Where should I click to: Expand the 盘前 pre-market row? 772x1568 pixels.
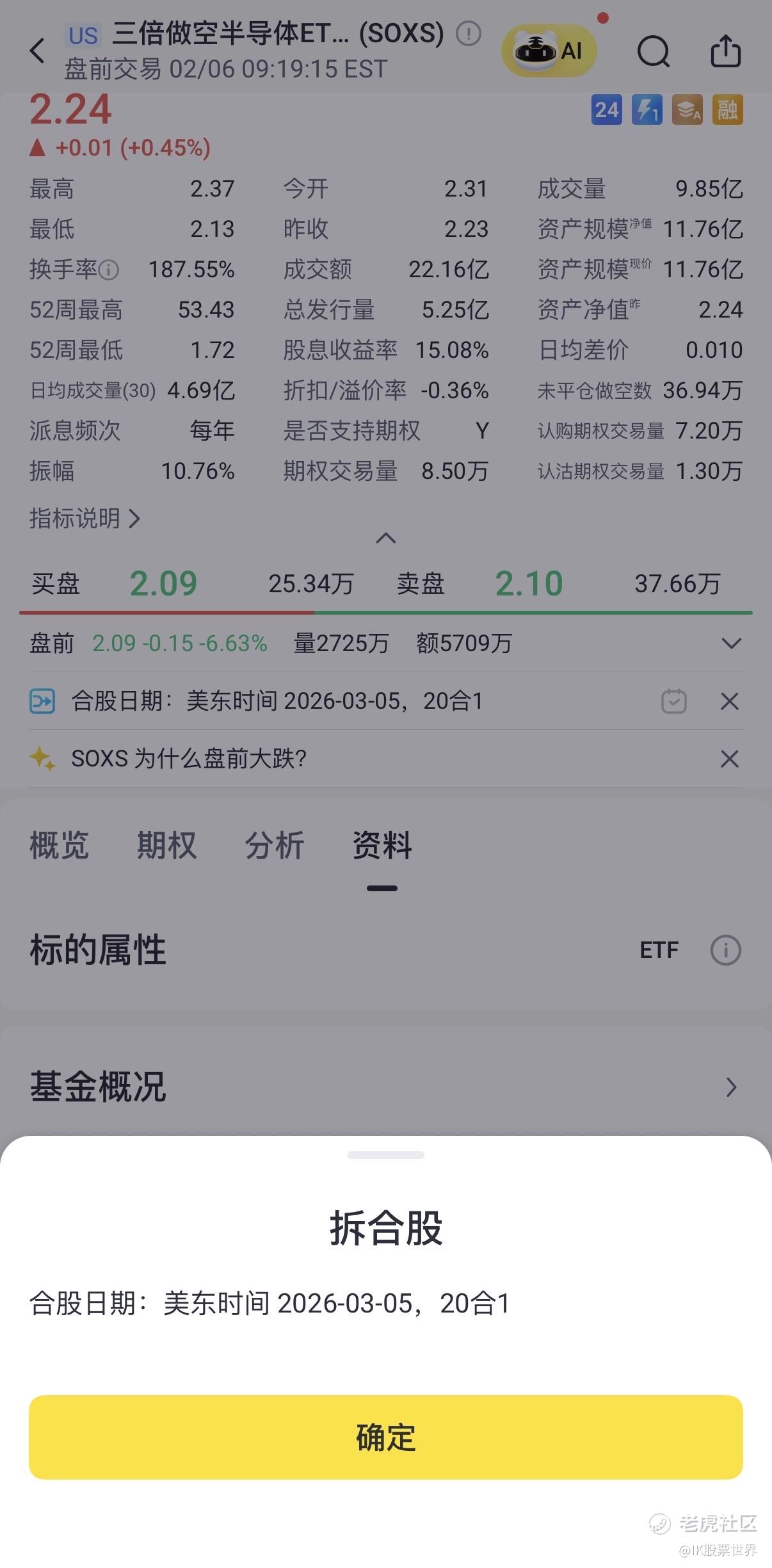[x=731, y=643]
